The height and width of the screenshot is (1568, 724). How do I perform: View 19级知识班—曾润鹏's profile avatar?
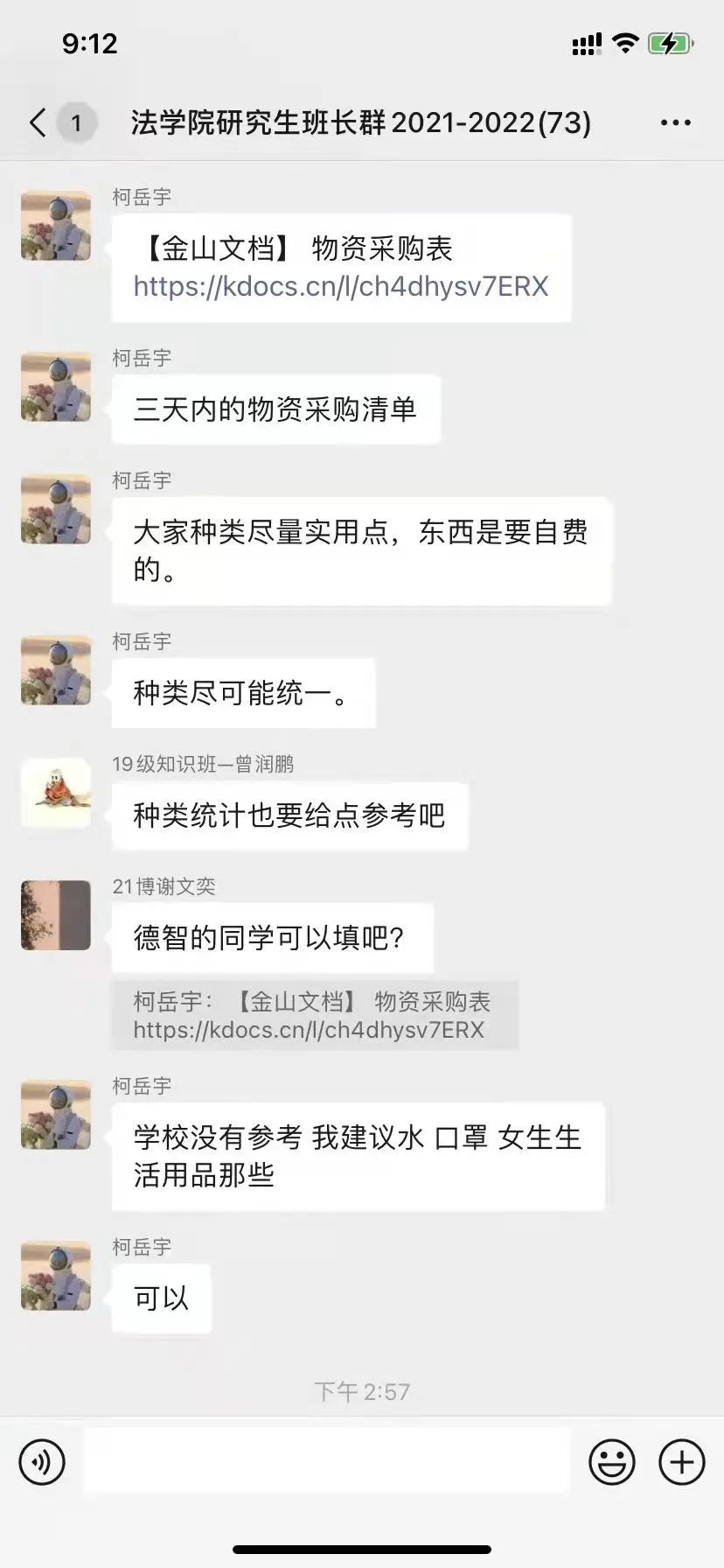click(x=56, y=793)
